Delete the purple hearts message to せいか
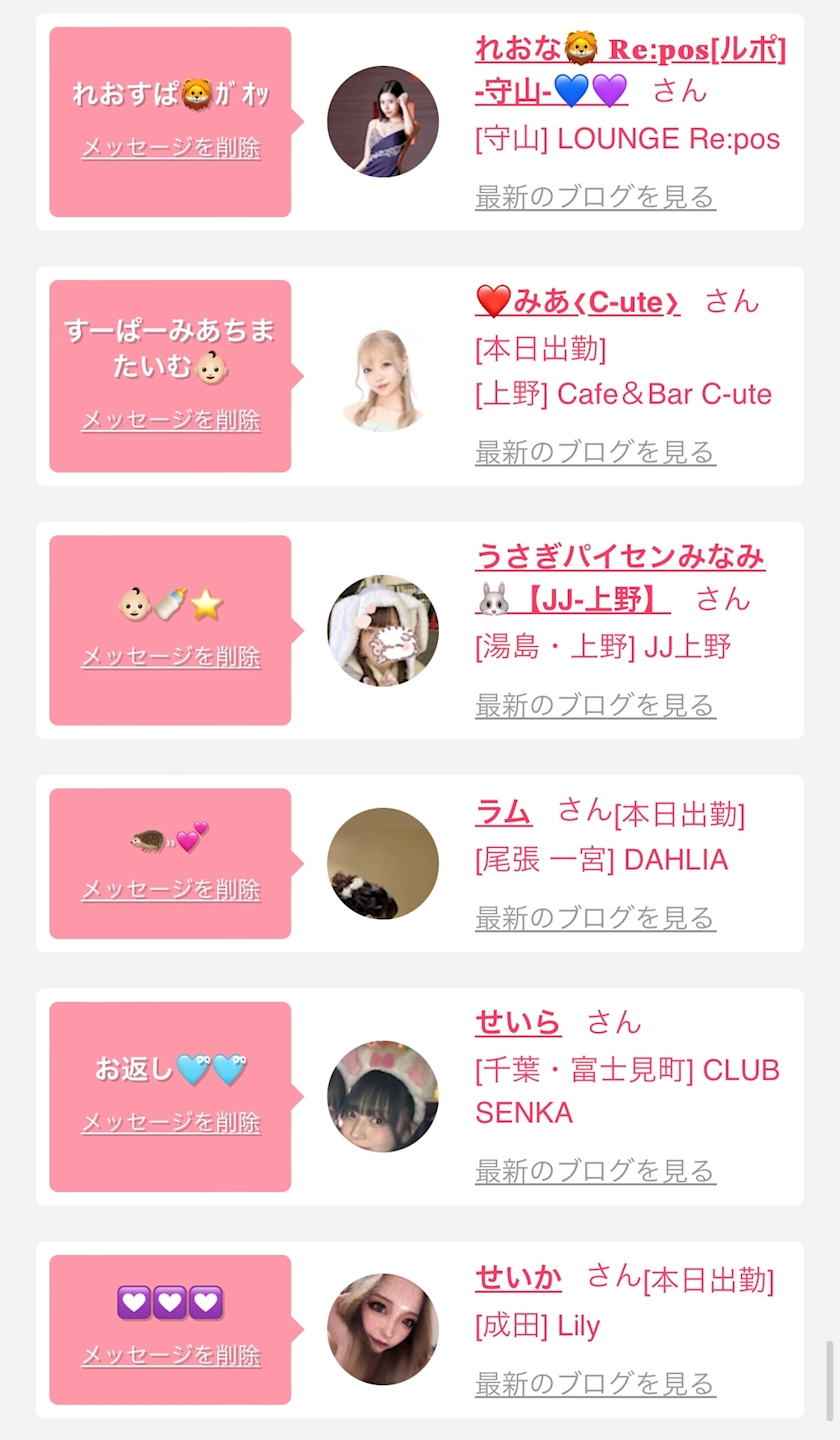The image size is (840, 1440). click(x=171, y=1355)
